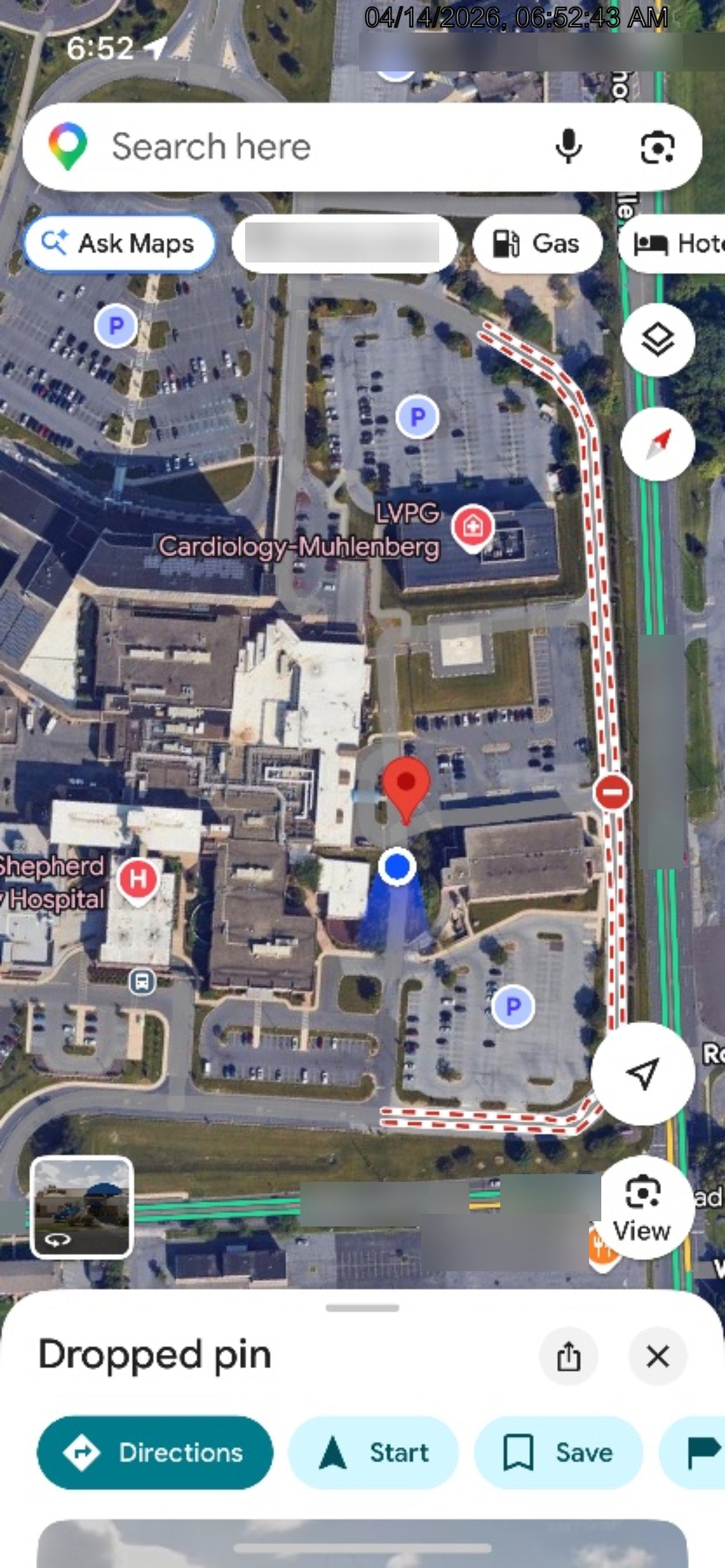The width and height of the screenshot is (725, 1568).
Task: Open the LVPG Cardiology-Muhlenberg place marker
Action: 472,527
